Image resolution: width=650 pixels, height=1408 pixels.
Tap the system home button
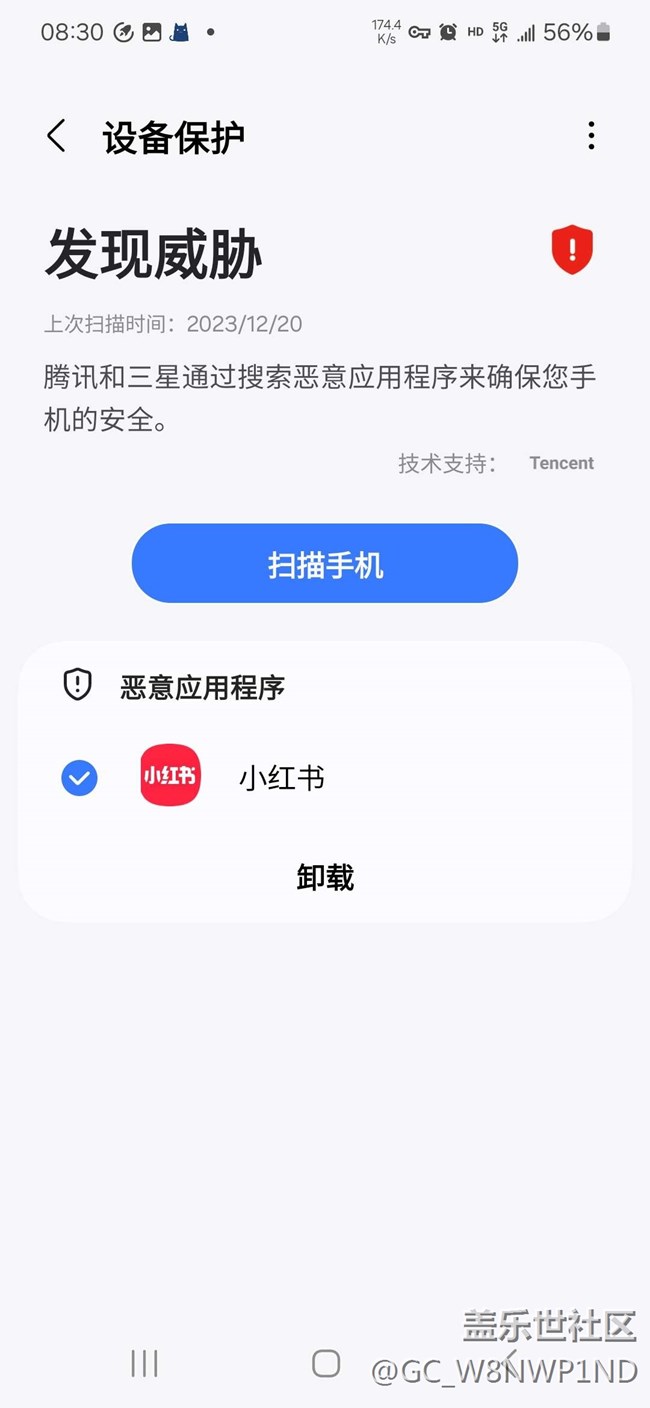point(326,1362)
